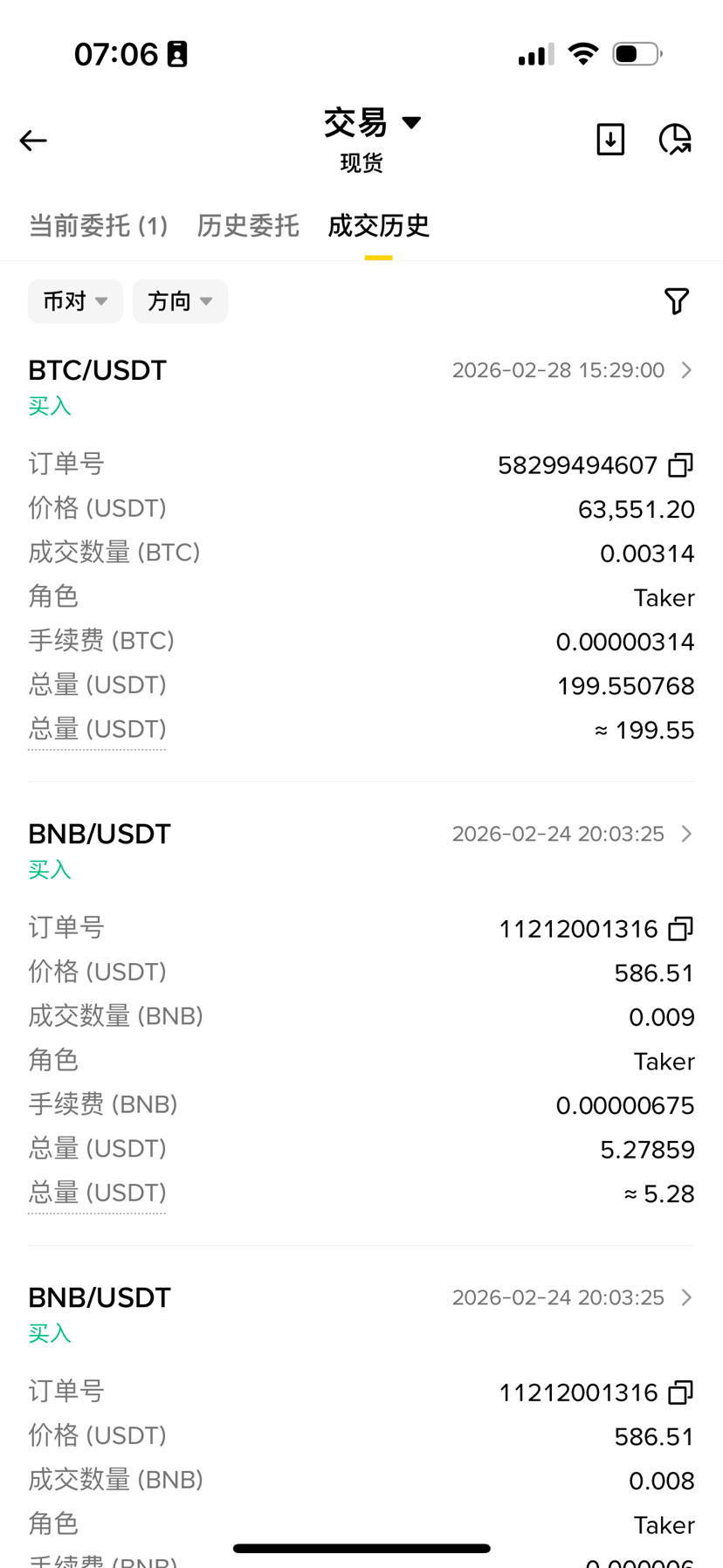Select the 成交历史 tab
Viewport: 723px width, 1568px height.
[378, 226]
